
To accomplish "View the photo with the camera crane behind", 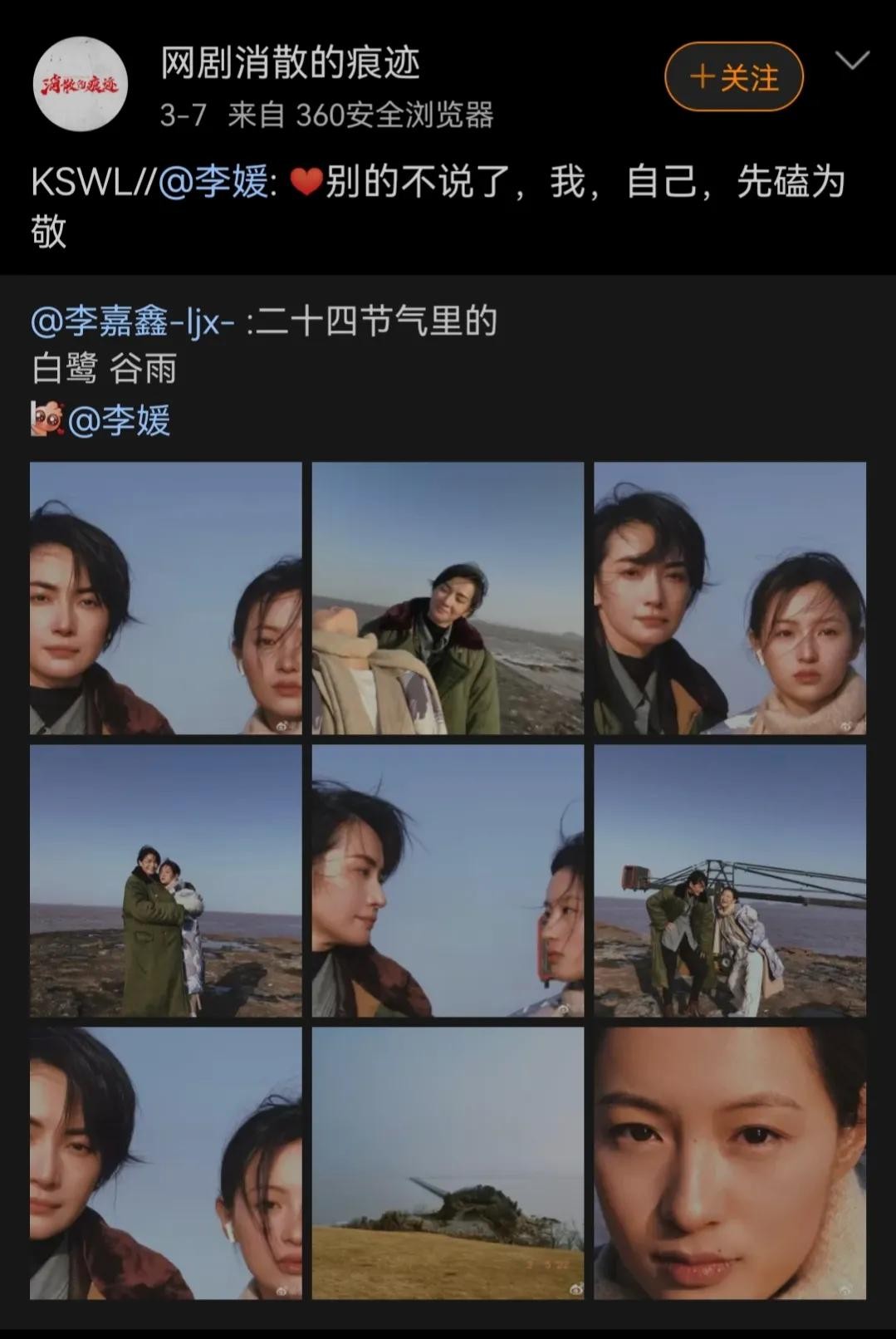I will pyautogui.click(x=730, y=880).
